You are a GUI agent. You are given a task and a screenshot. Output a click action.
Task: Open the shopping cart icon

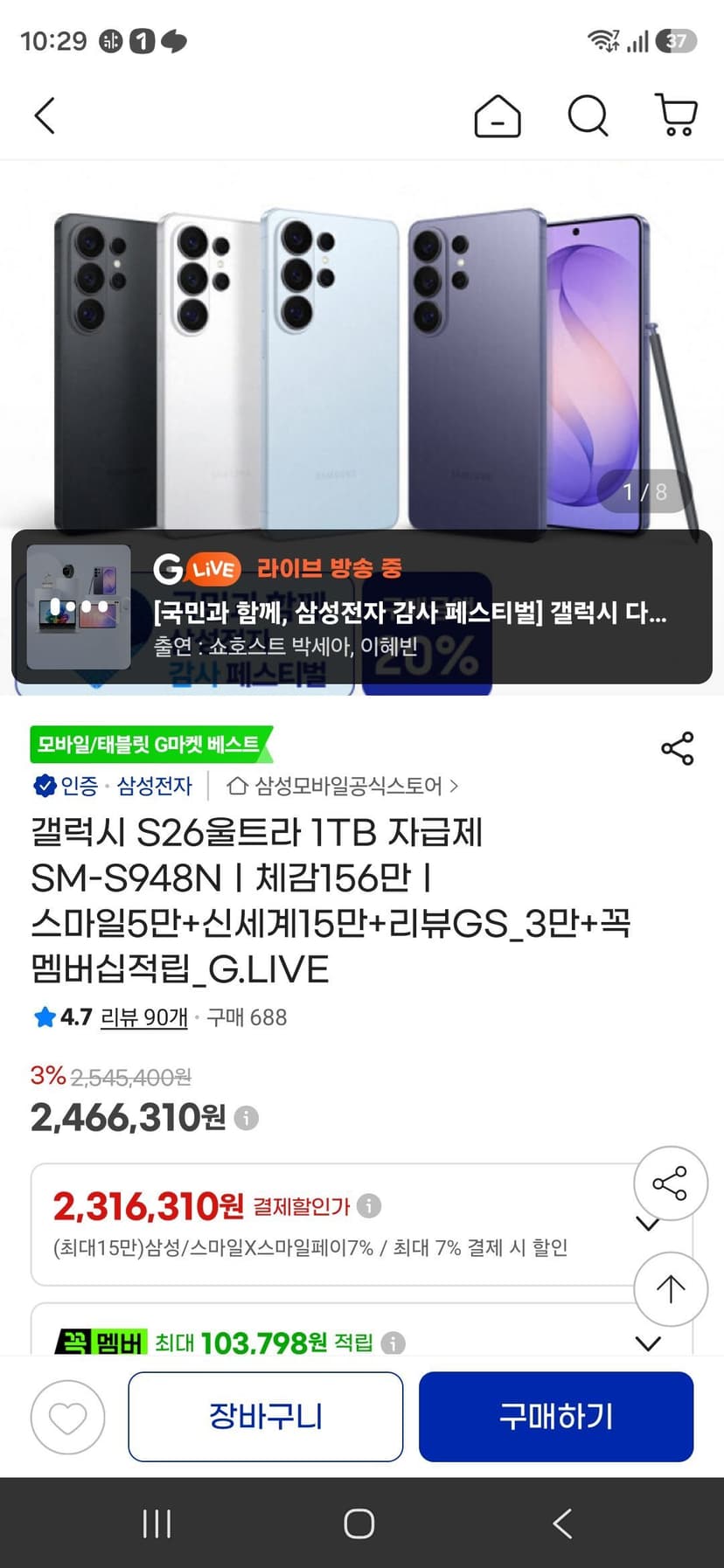[x=676, y=115]
